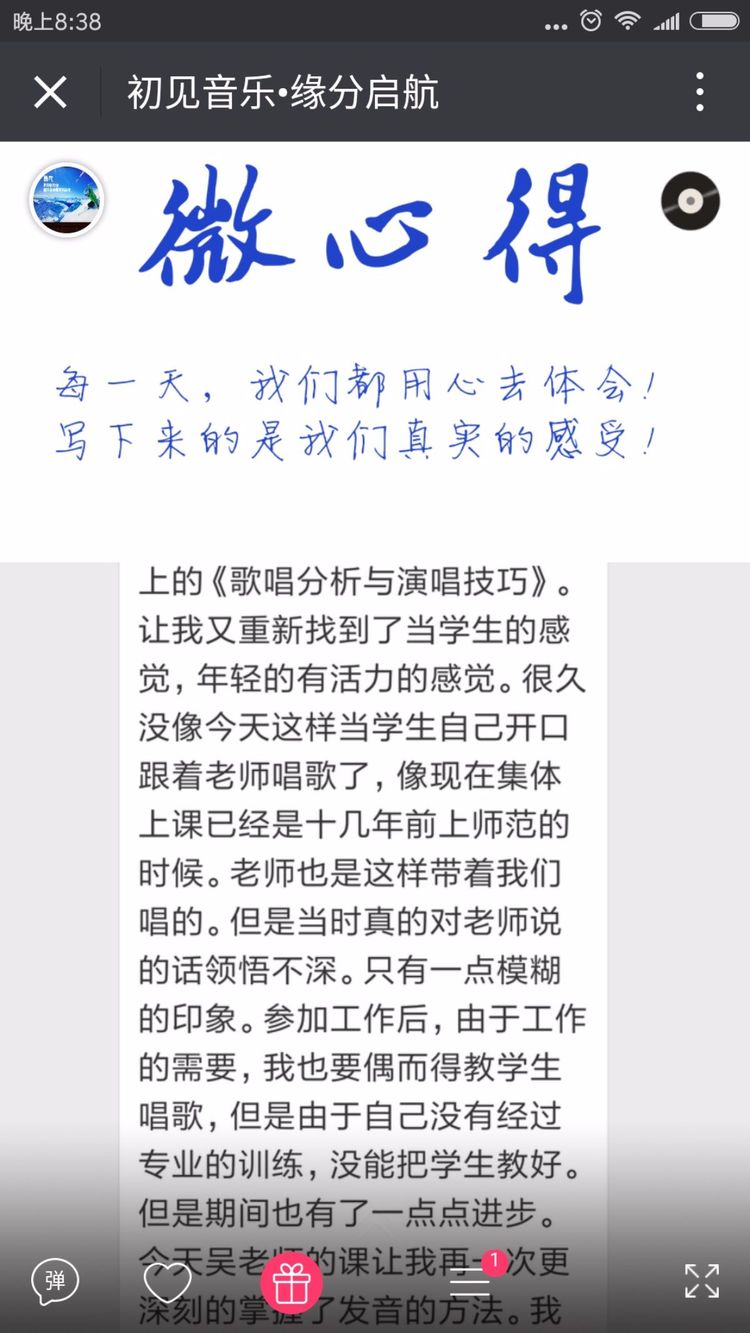Send a gift via the pink gift button
The width and height of the screenshot is (750, 1333).
tap(291, 1283)
